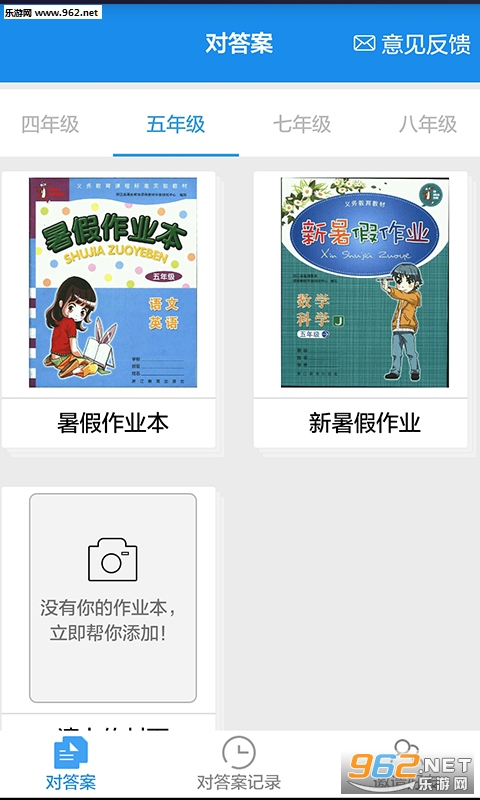Switch to 对答案记录 history tab
The image size is (480, 800).
(239, 765)
